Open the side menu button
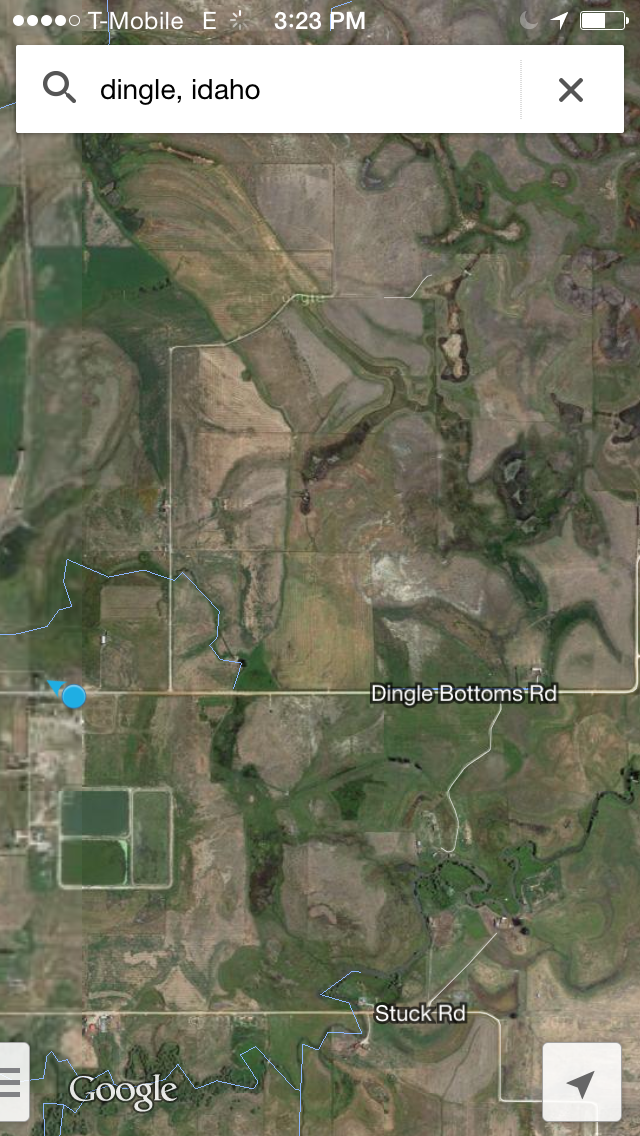Screen dimensions: 640x1136 (x=14, y=1082)
